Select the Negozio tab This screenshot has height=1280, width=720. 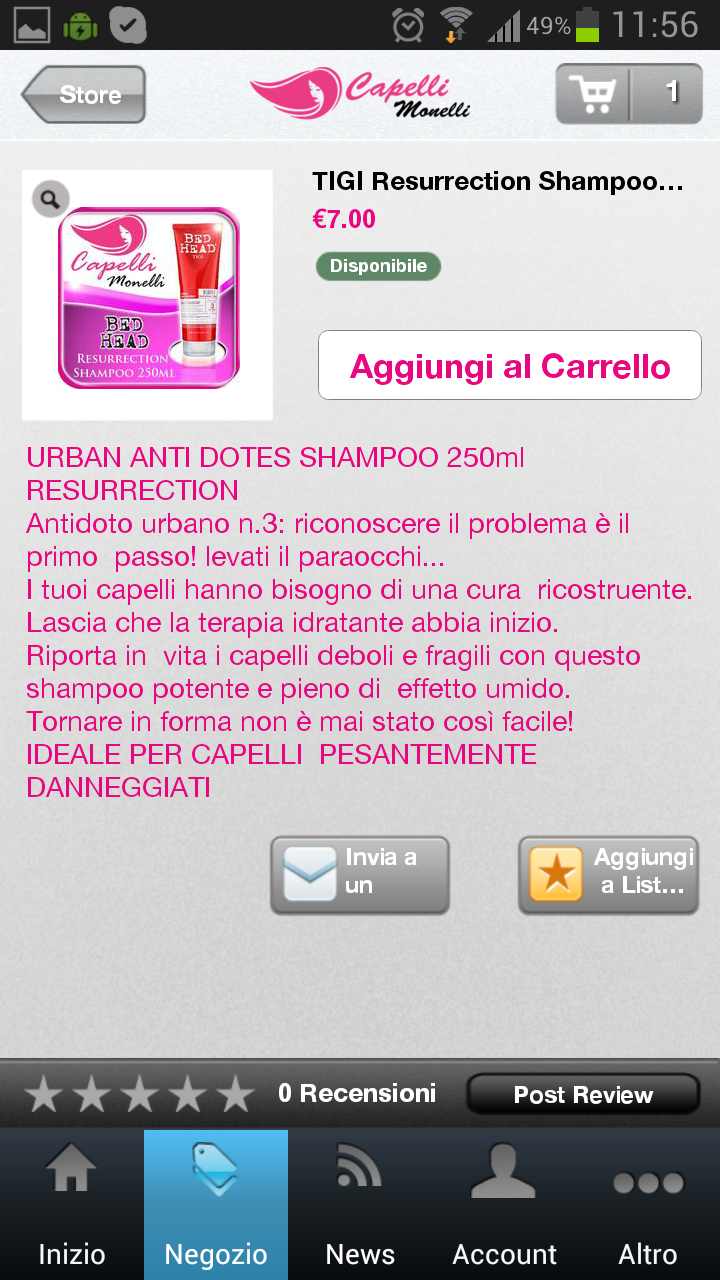click(x=216, y=1205)
